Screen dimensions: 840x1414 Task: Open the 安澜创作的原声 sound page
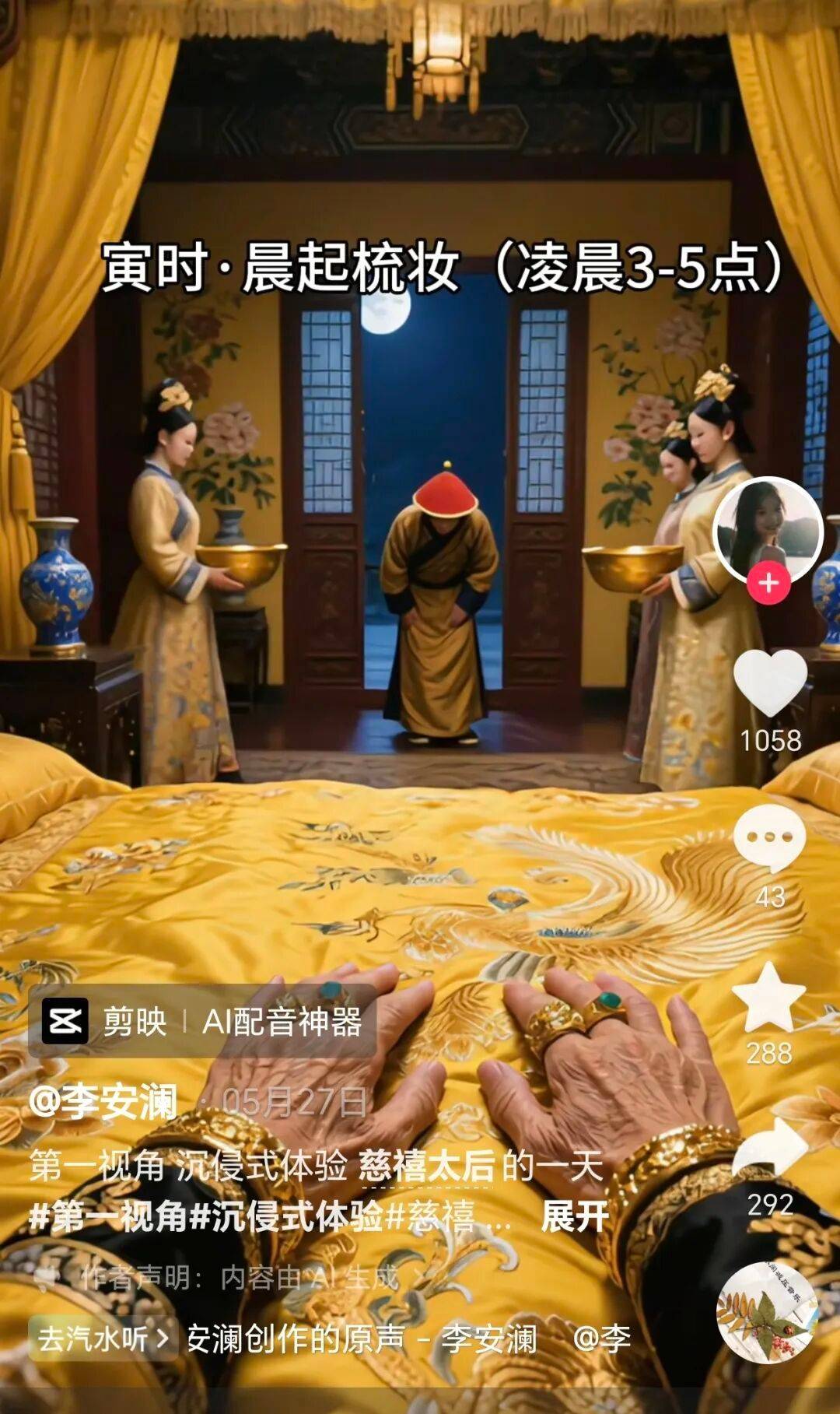(362, 1339)
